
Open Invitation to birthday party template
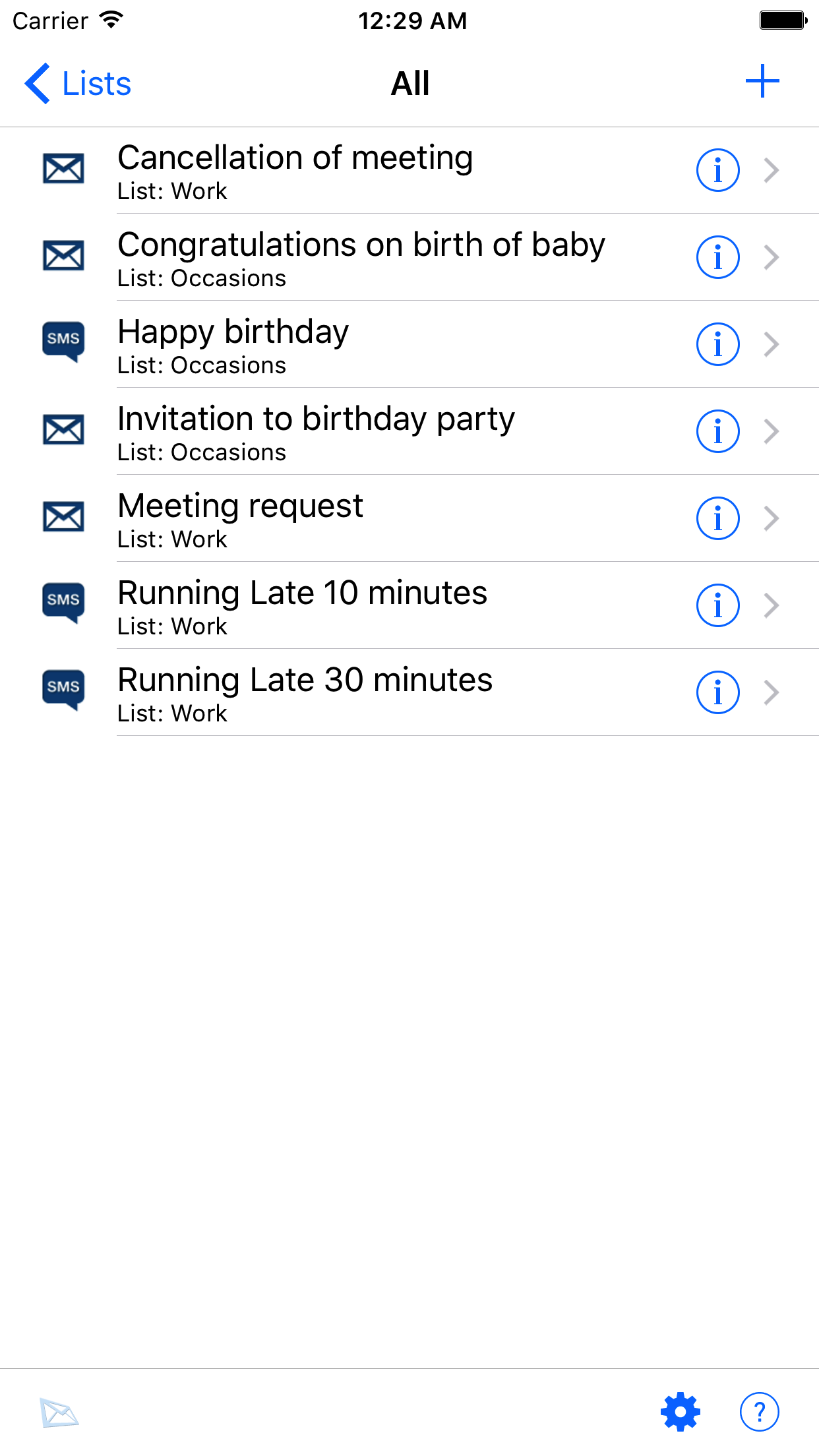317,431
